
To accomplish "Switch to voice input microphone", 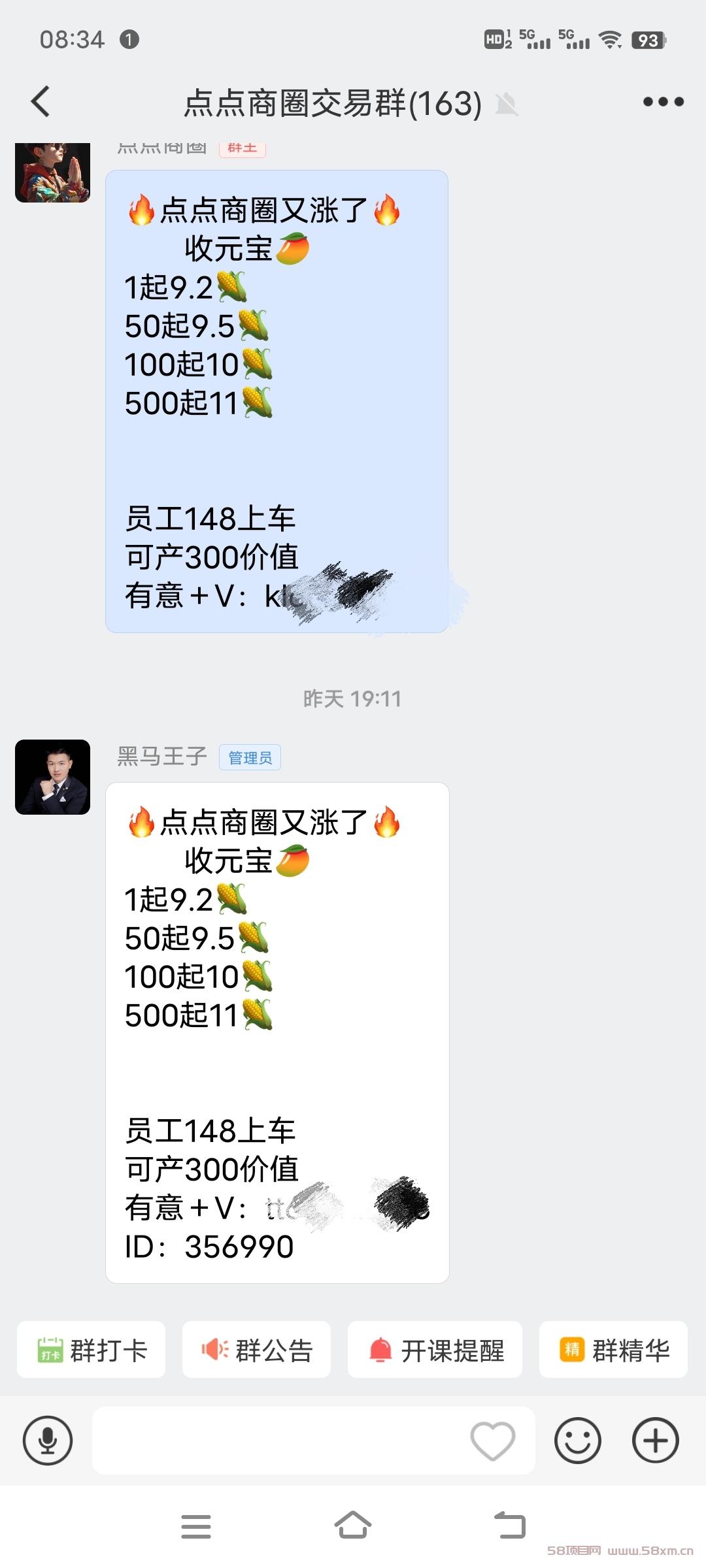I will (48, 1440).
